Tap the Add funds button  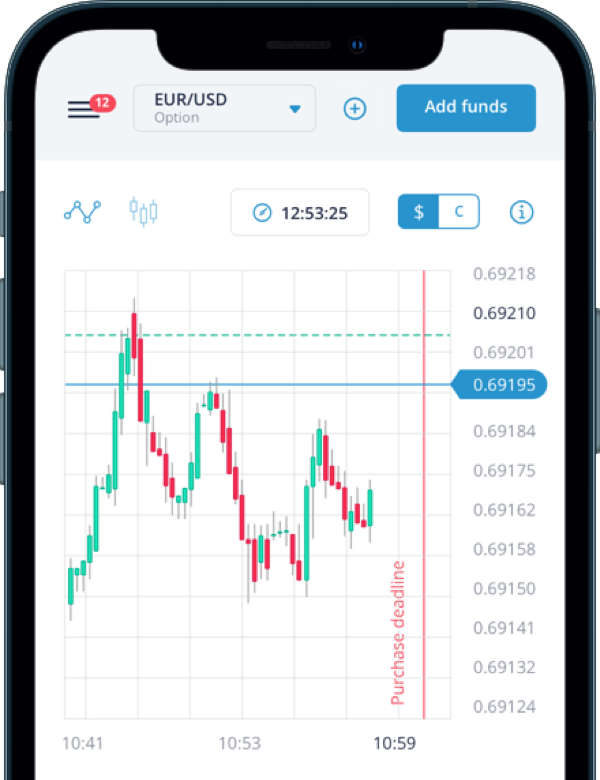coord(465,108)
